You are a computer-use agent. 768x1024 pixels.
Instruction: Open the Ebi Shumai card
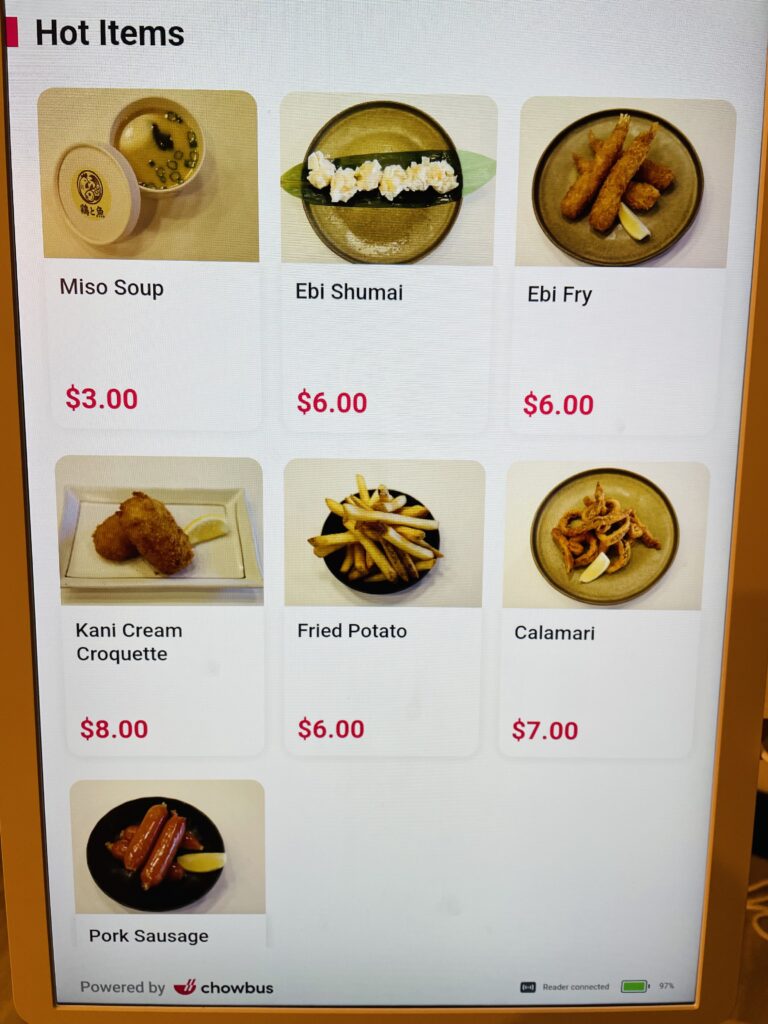(388, 265)
